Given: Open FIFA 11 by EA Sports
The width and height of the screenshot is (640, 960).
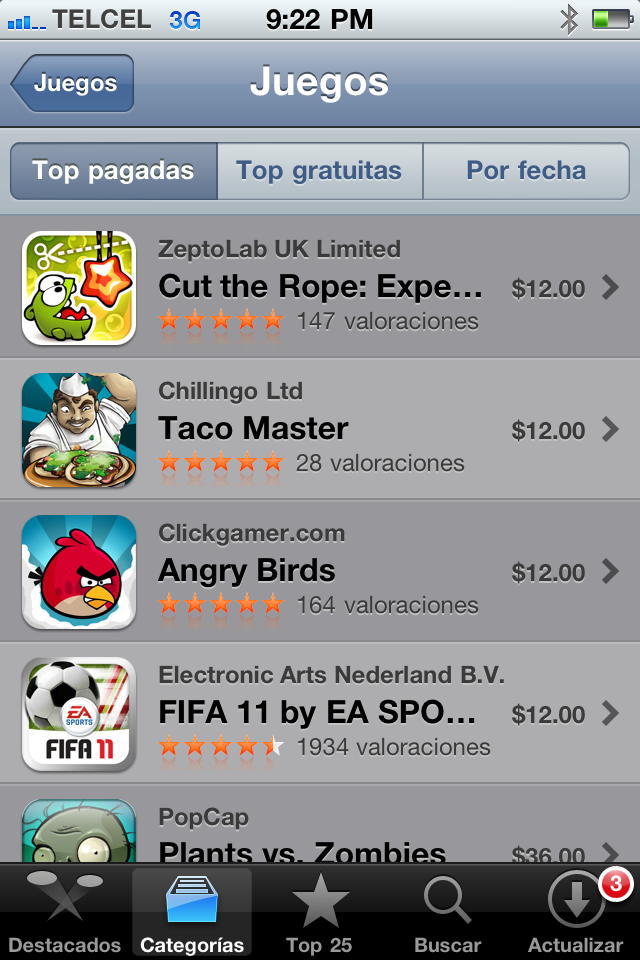Looking at the screenshot, I should 320,714.
